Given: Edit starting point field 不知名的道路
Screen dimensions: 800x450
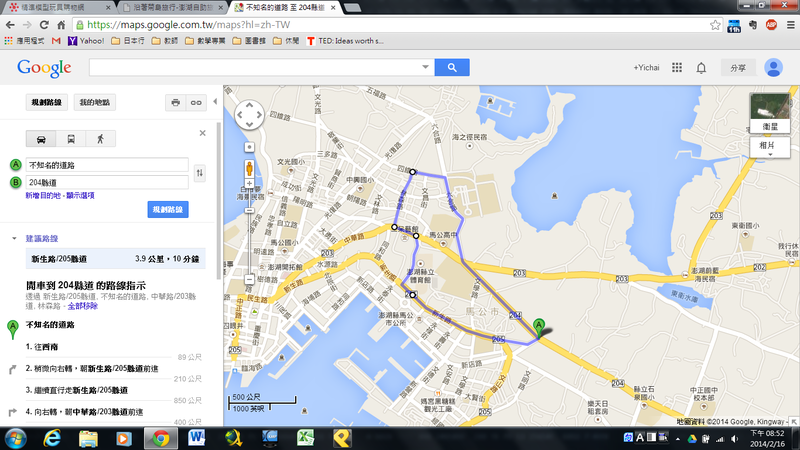Looking at the screenshot, I should pyautogui.click(x=107, y=165).
